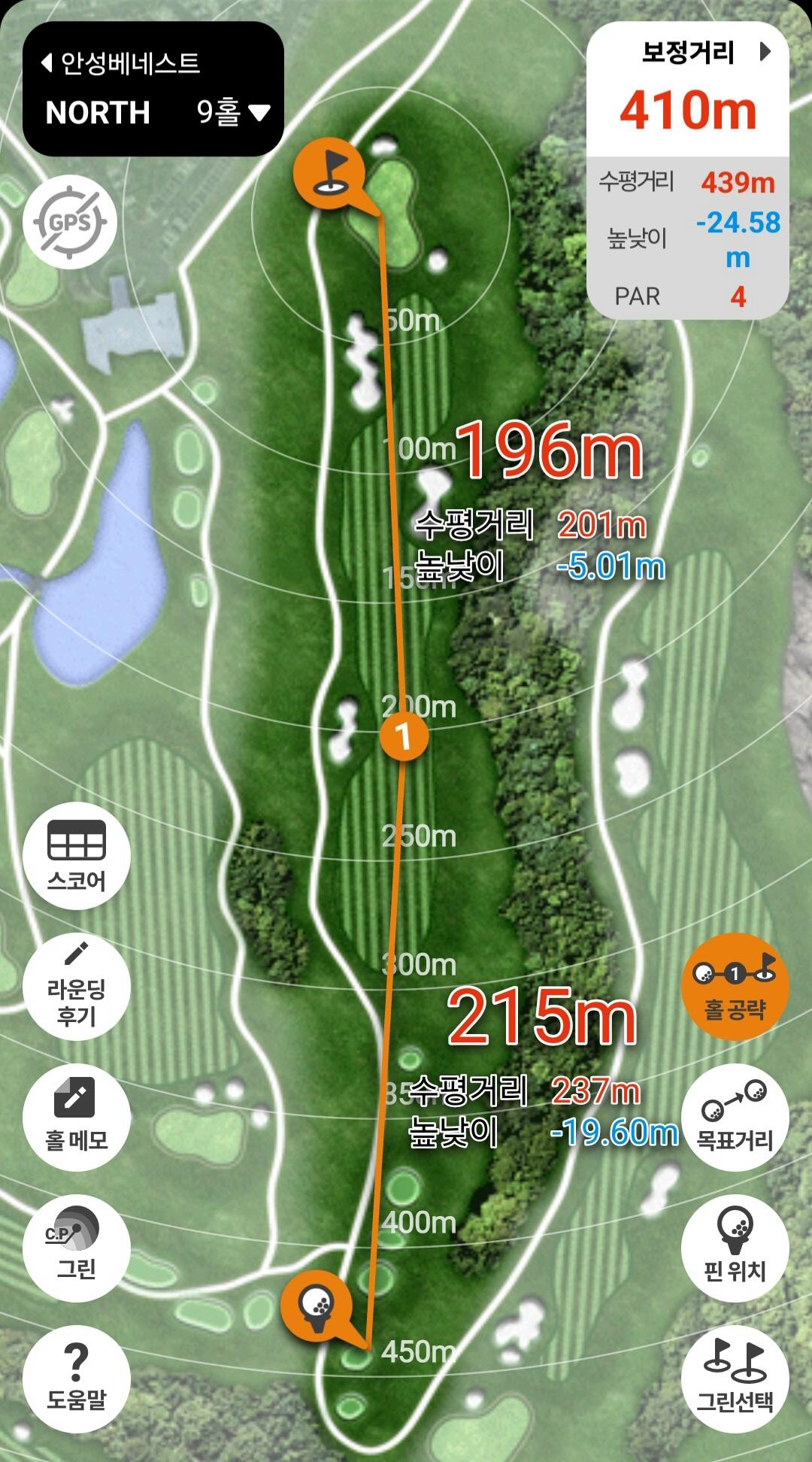Screen dimensions: 812x1462
Task: Select 목표거리 target distance
Action: pos(735,1117)
